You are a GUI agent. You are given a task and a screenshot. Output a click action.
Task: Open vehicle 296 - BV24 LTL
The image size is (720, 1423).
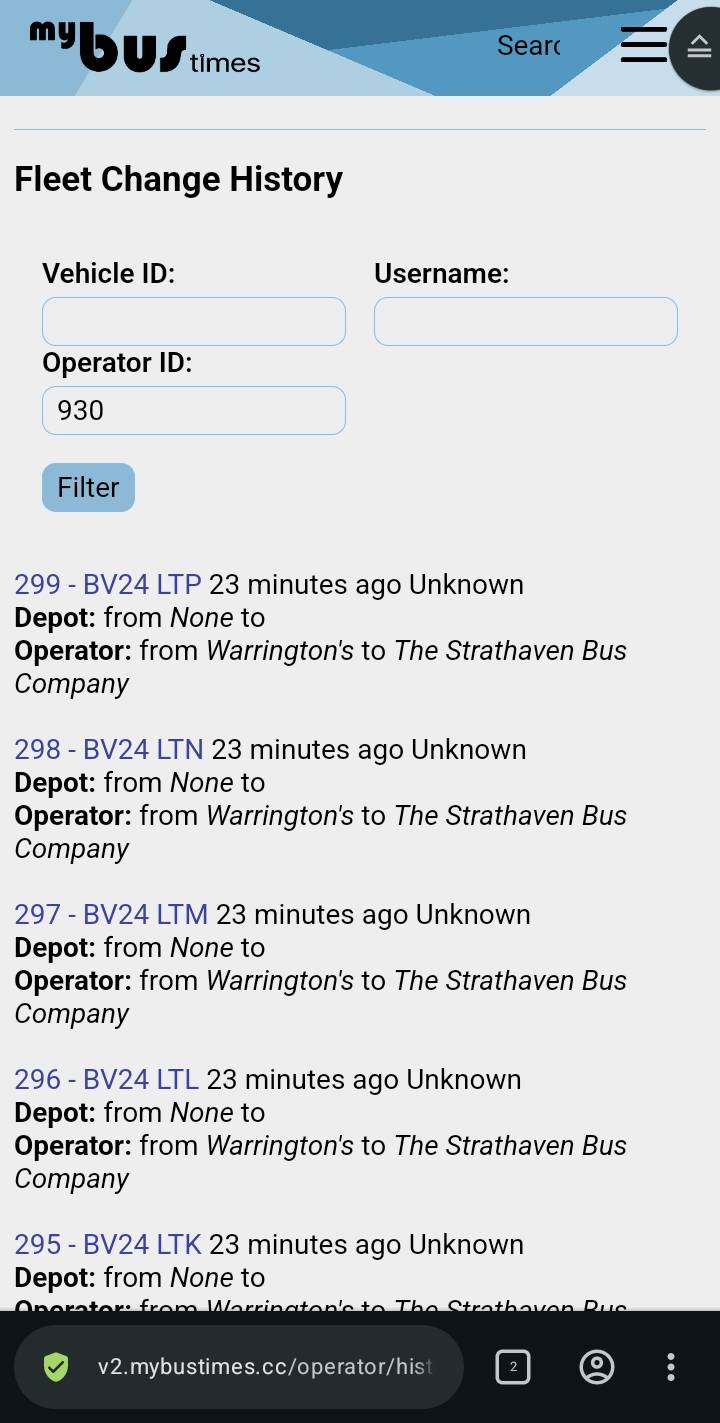(106, 1079)
